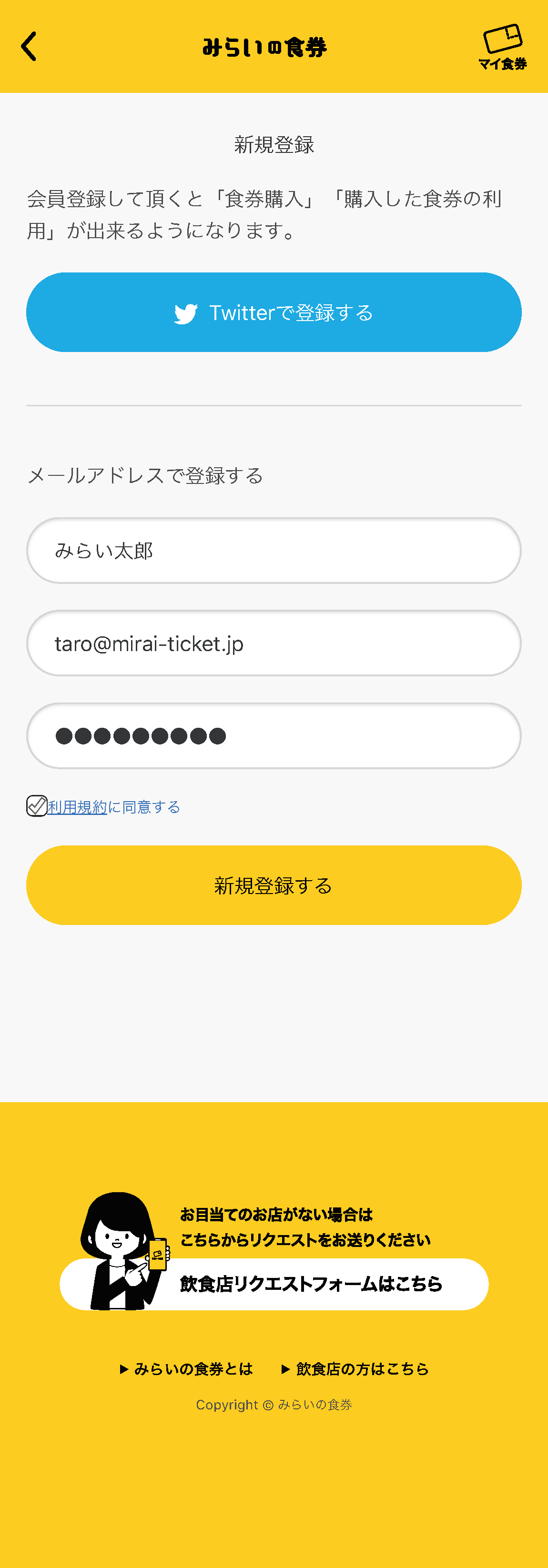Register with Twitter button
Image resolution: width=548 pixels, height=1568 pixels.
[274, 312]
